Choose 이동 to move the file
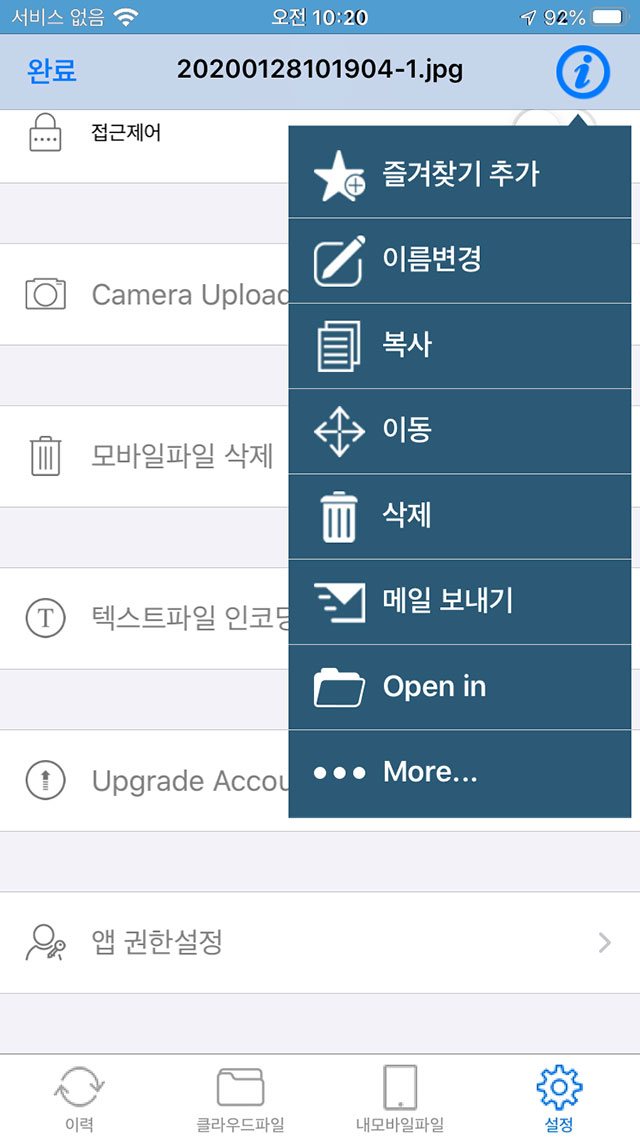The image size is (640, 1138). coord(460,431)
